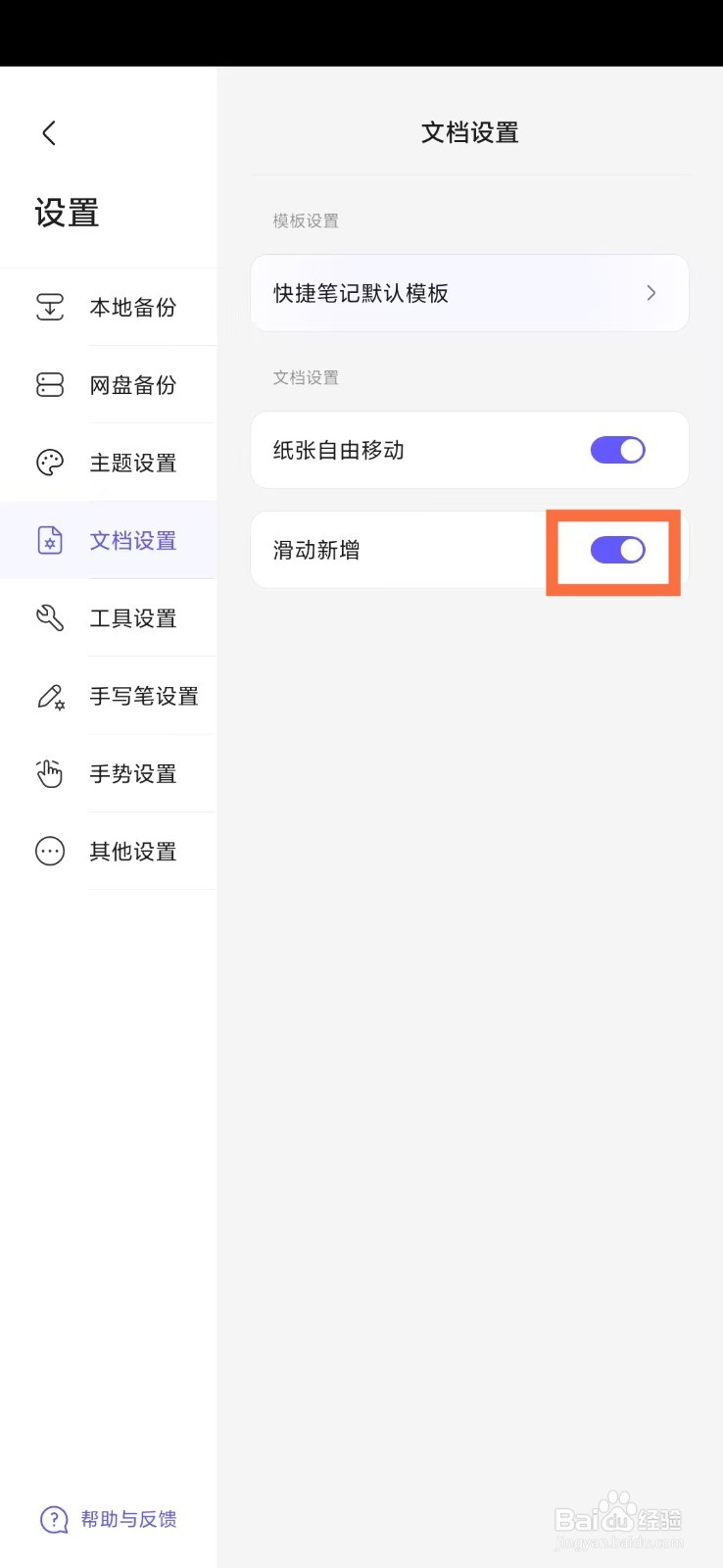Expand 快捷笔记默认模板 with its chevron
Image resolution: width=723 pixels, height=1568 pixels.
(x=650, y=293)
